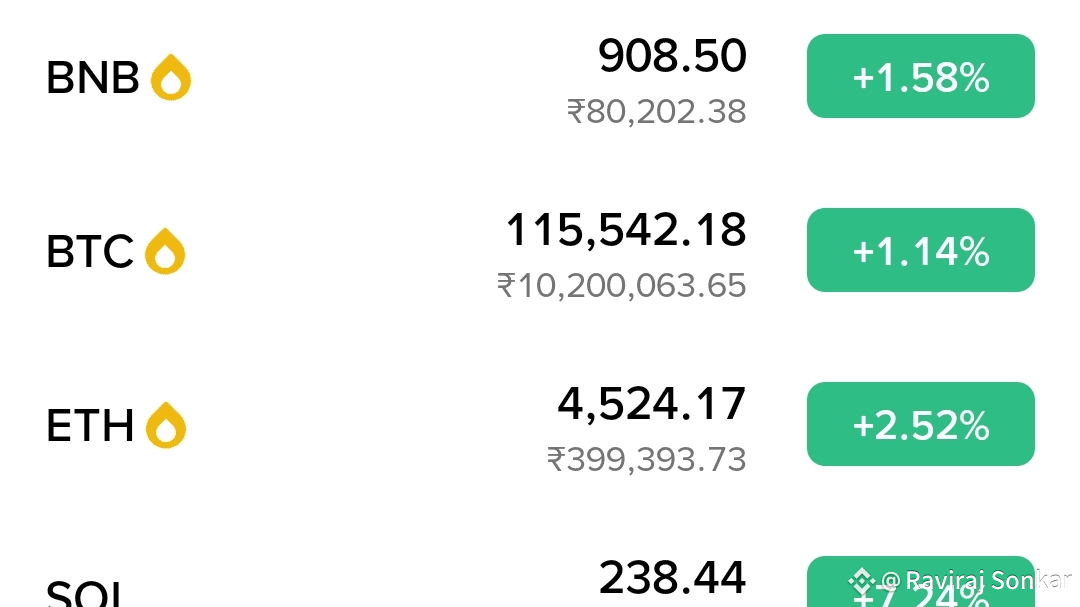Tap the +2.52% change button for ETH
The image size is (1080, 607).
click(920, 424)
